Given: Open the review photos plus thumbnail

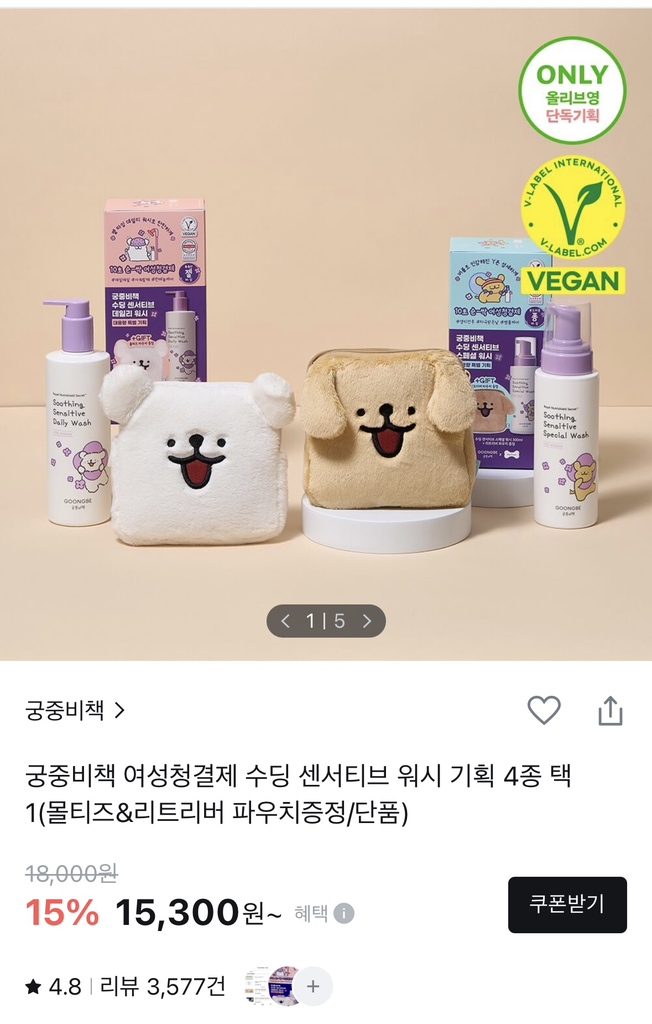Looking at the screenshot, I should [313, 987].
